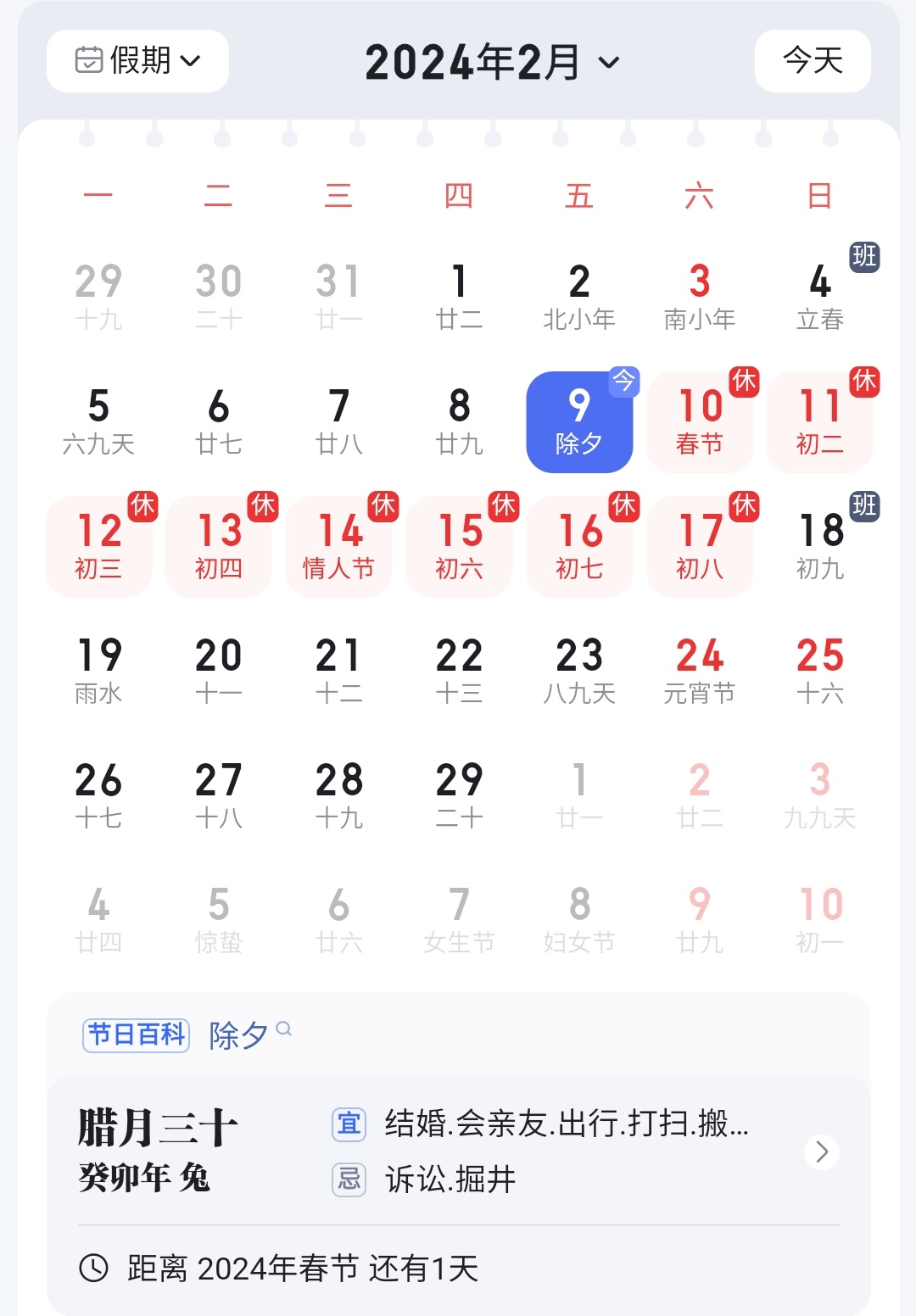The width and height of the screenshot is (916, 1316).
Task: Select February 24 元宵节
Action: [700, 671]
